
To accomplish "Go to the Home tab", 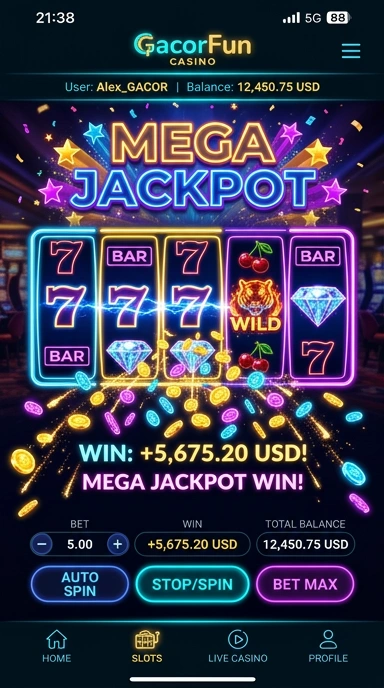I will [x=57, y=646].
